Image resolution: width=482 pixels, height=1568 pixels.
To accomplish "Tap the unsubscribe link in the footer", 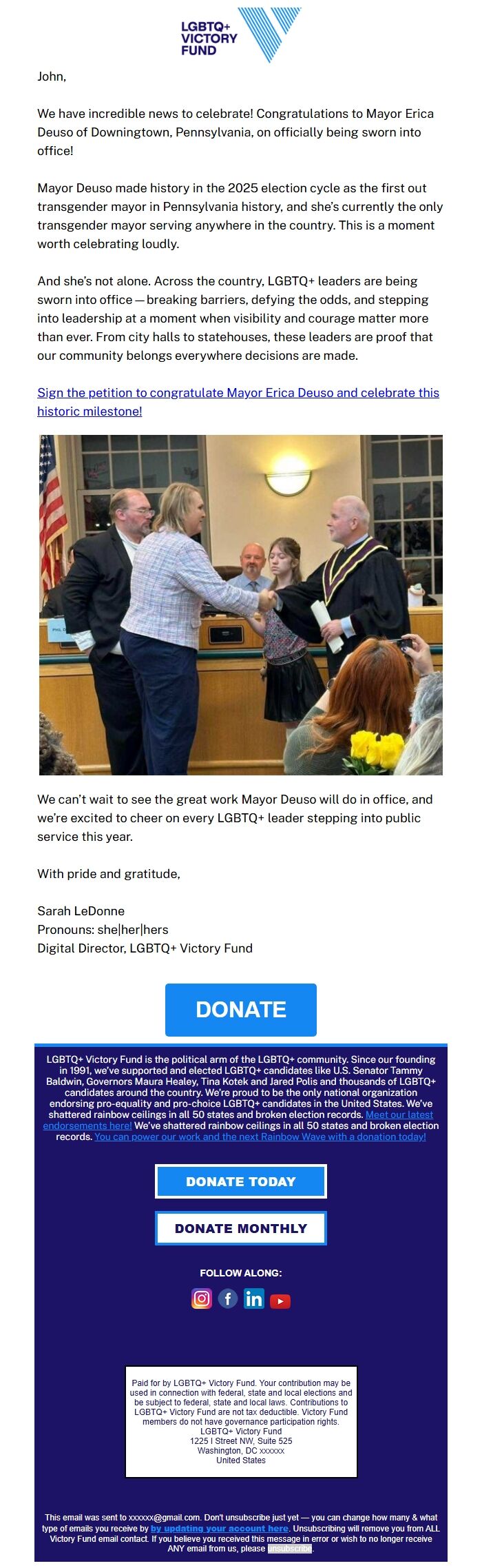I will 290,1549.
